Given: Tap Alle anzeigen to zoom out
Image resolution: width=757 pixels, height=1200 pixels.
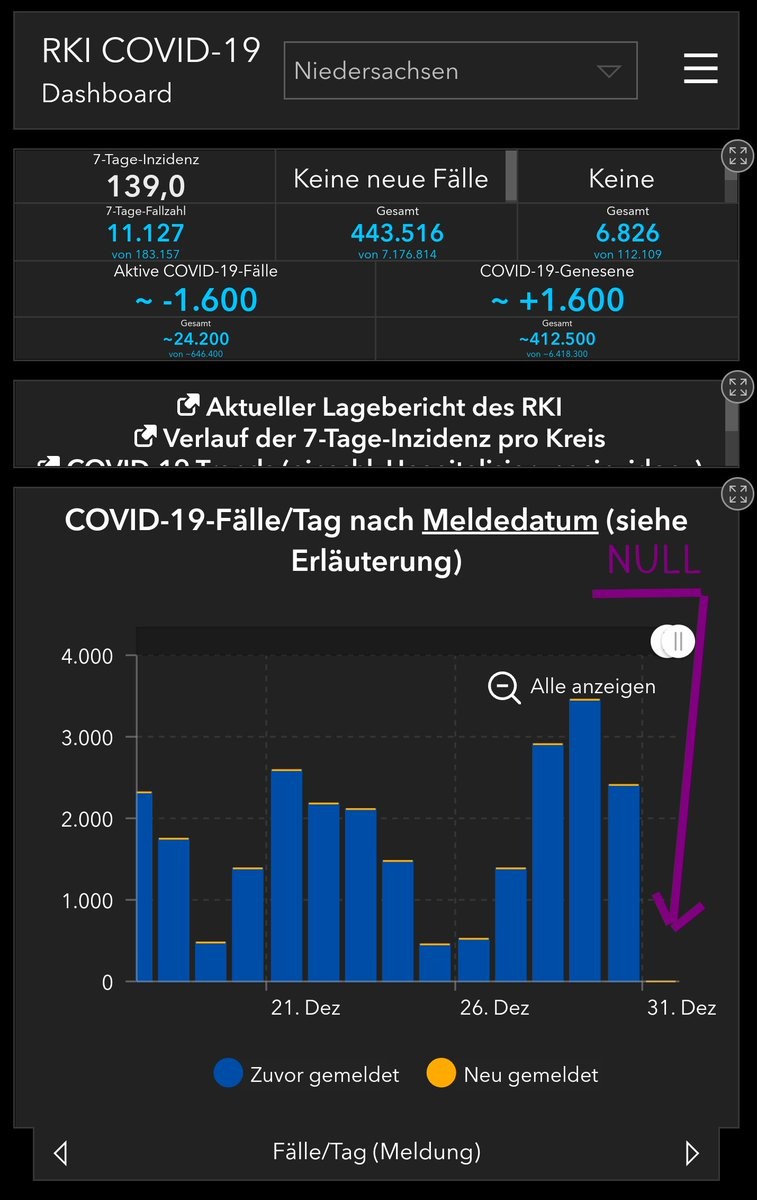Looking at the screenshot, I should (x=572, y=687).
